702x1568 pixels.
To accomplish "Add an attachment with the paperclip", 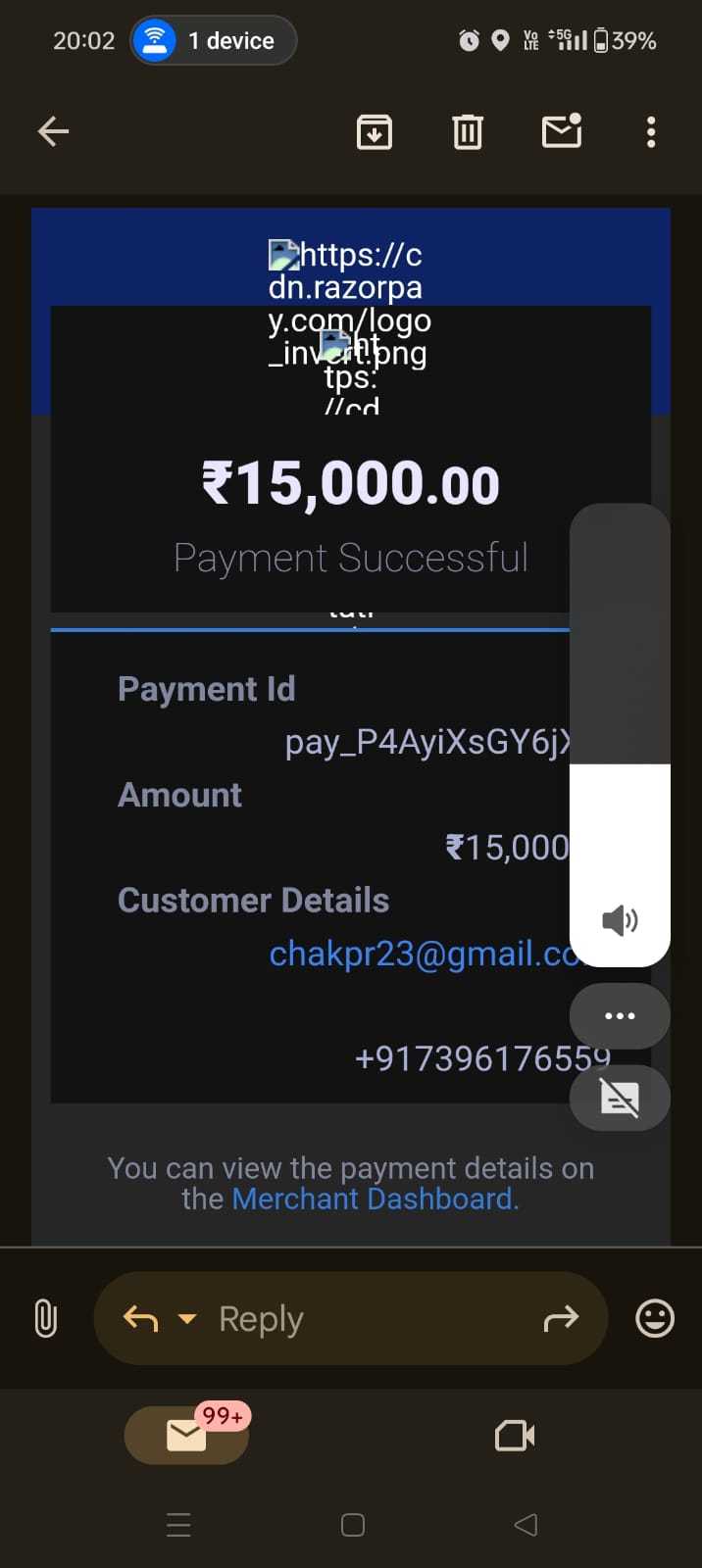I will click(x=45, y=1318).
